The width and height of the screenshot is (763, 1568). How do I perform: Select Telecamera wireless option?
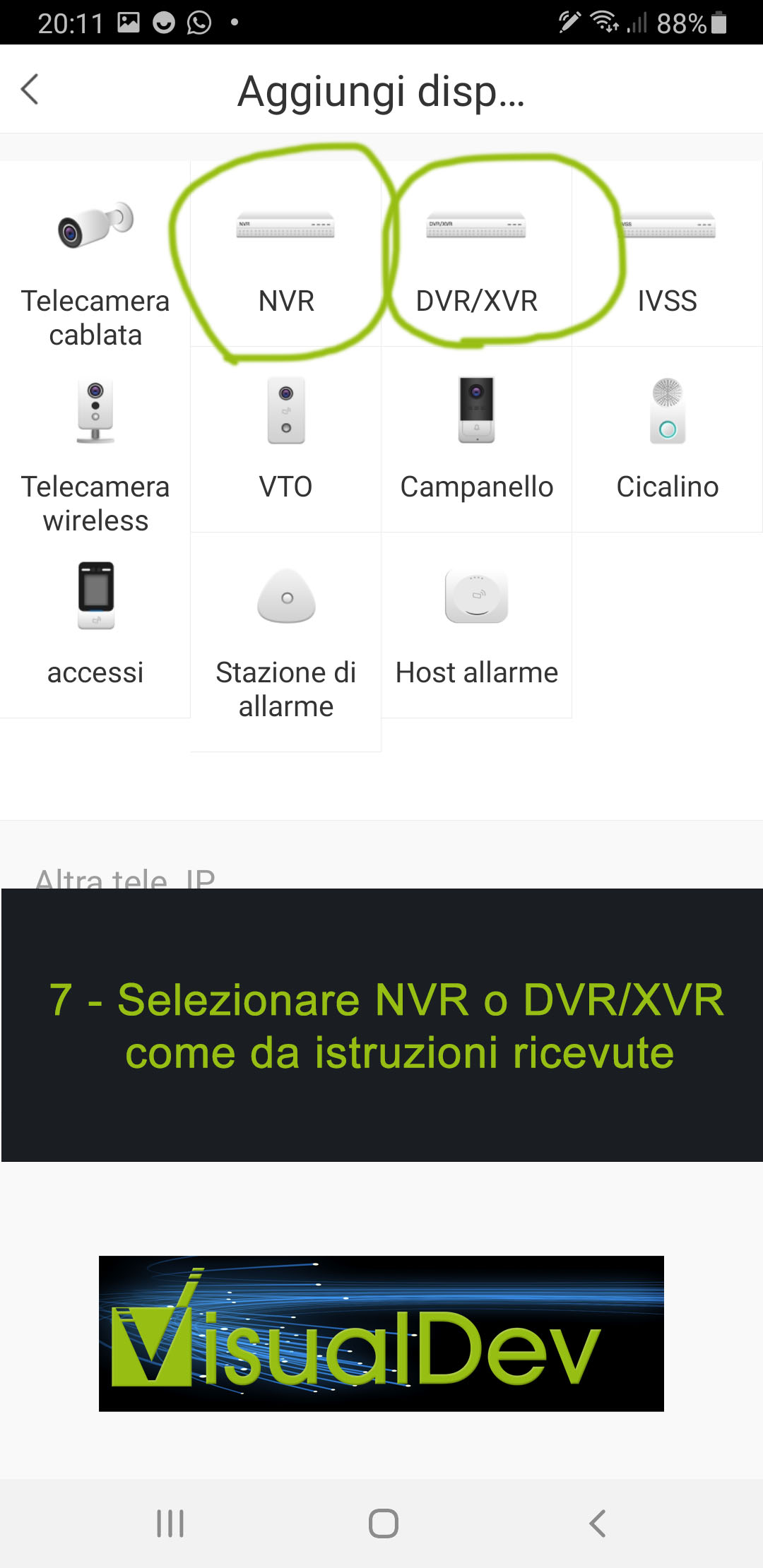[95, 439]
